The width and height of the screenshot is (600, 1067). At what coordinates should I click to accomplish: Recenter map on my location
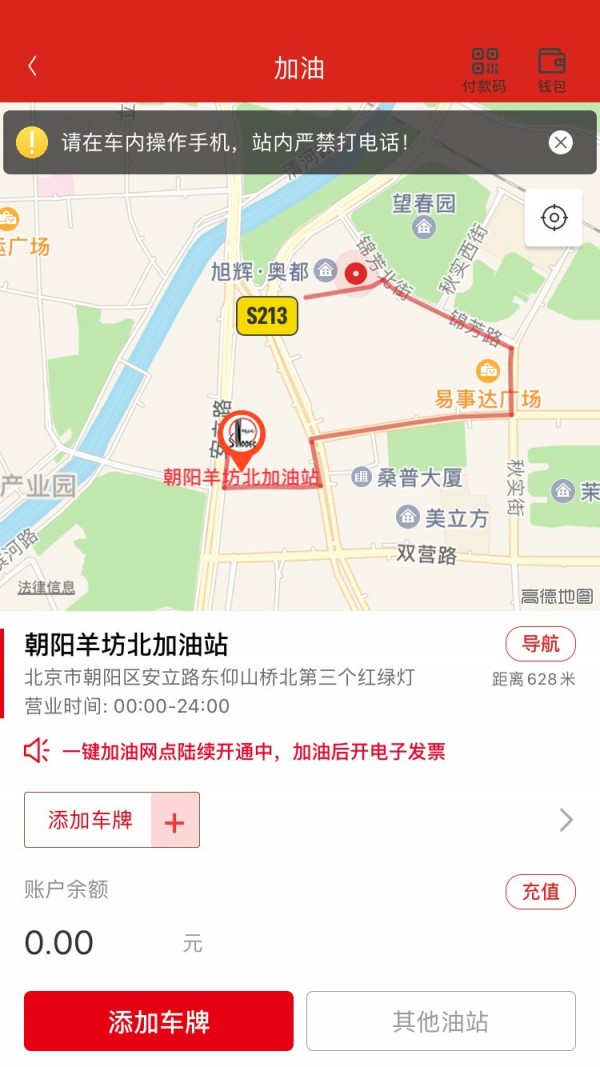(553, 218)
